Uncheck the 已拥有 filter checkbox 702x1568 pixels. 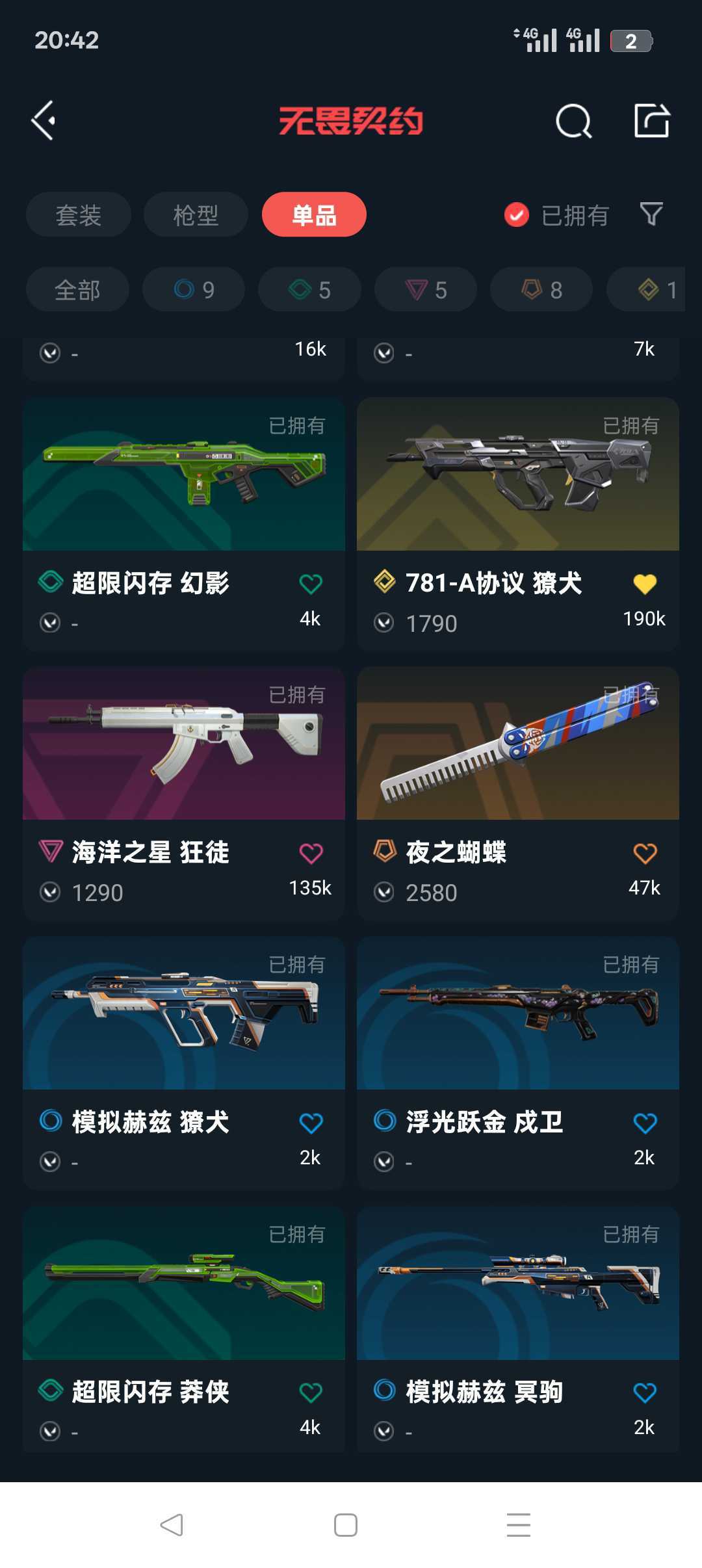pos(517,215)
